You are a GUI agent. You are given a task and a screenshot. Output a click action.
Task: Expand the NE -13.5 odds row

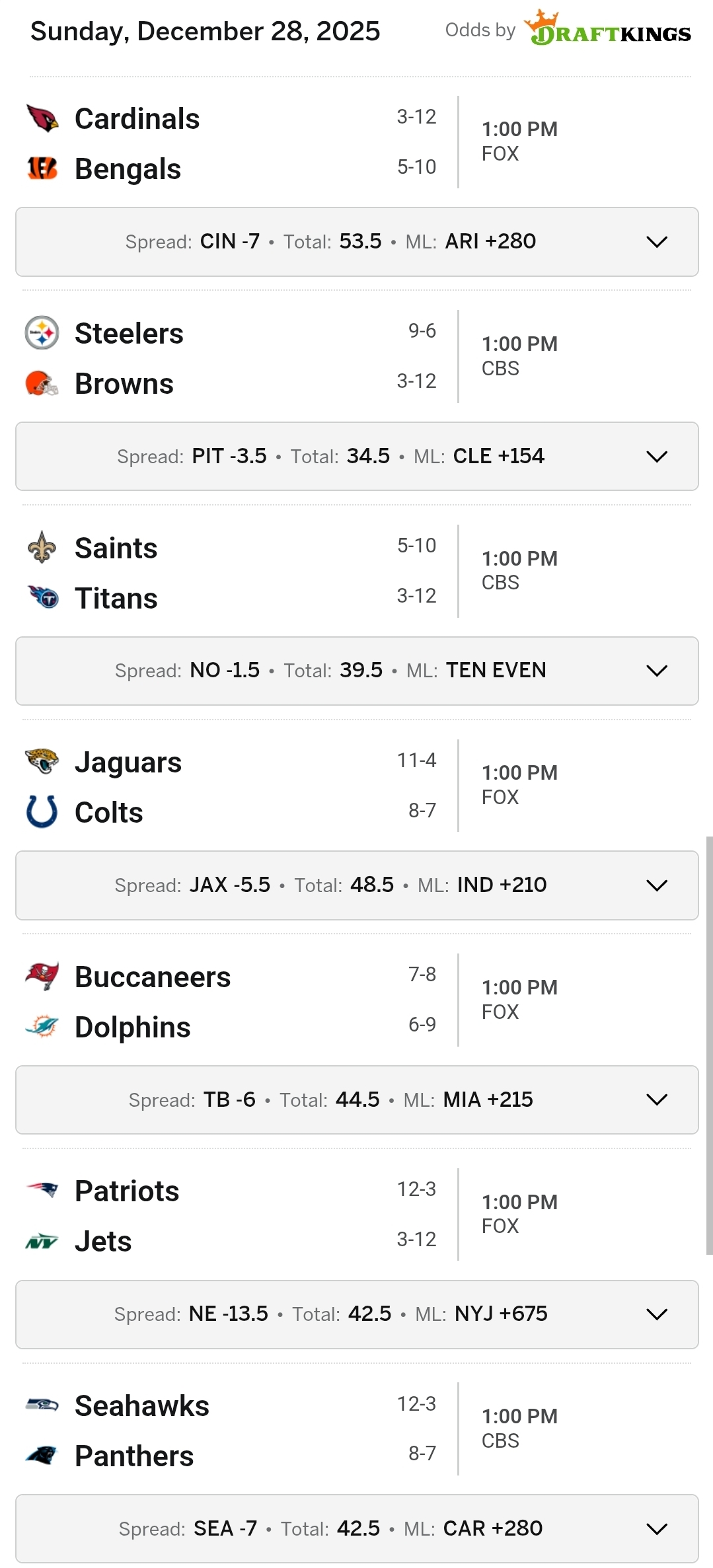point(656,1314)
